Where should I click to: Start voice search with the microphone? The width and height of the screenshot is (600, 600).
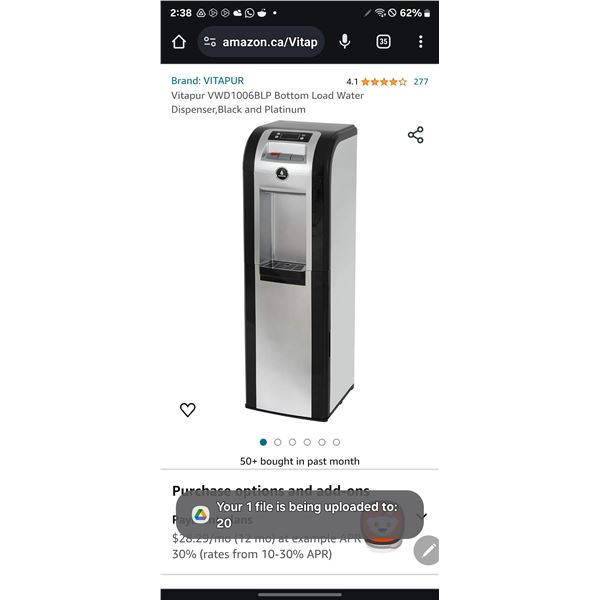(x=345, y=42)
